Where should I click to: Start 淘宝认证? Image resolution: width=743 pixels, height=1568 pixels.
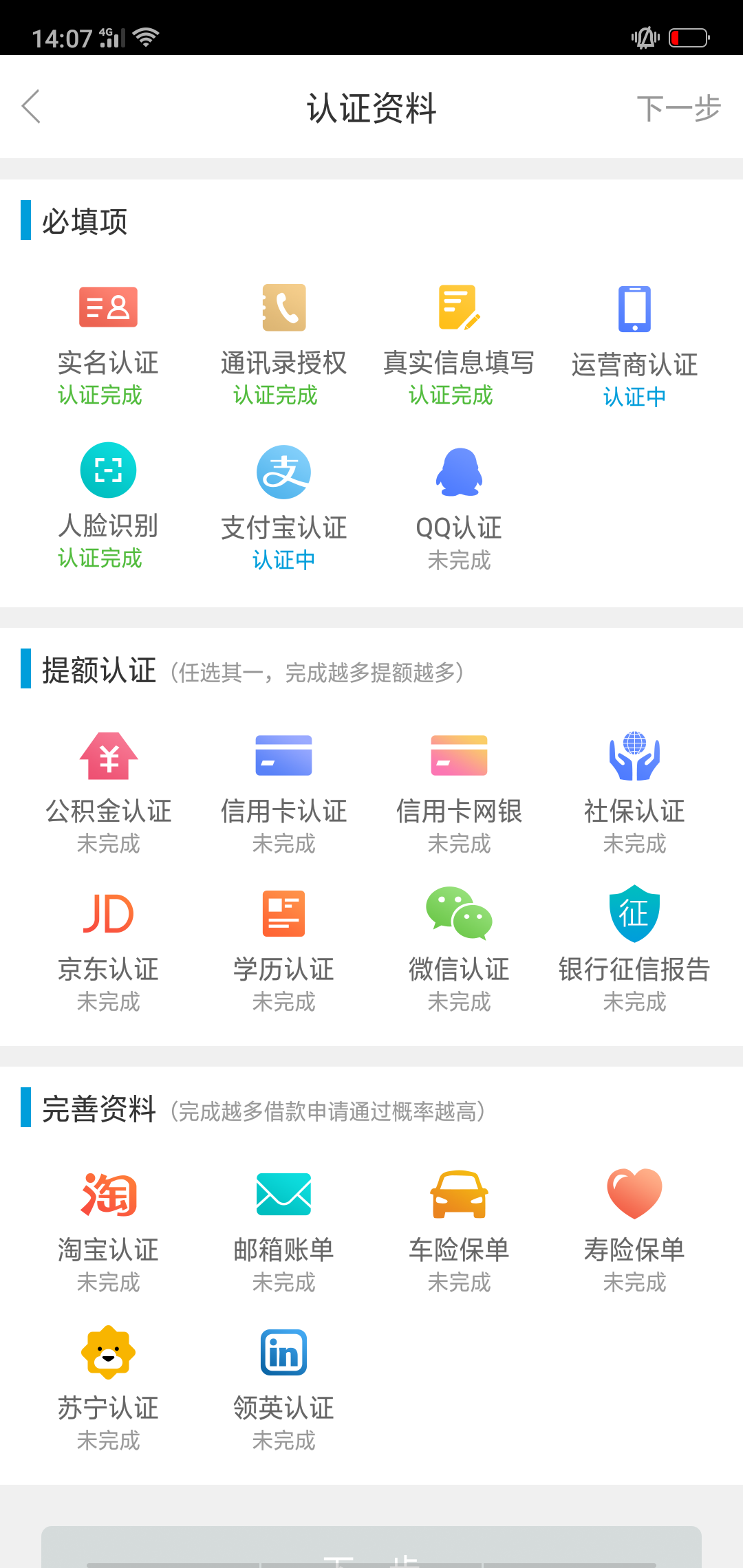point(108,1232)
